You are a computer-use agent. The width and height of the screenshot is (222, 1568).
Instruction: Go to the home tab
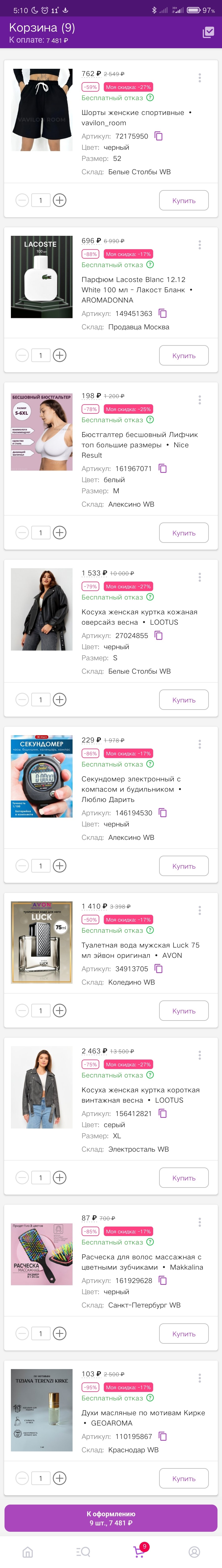[27, 1552]
